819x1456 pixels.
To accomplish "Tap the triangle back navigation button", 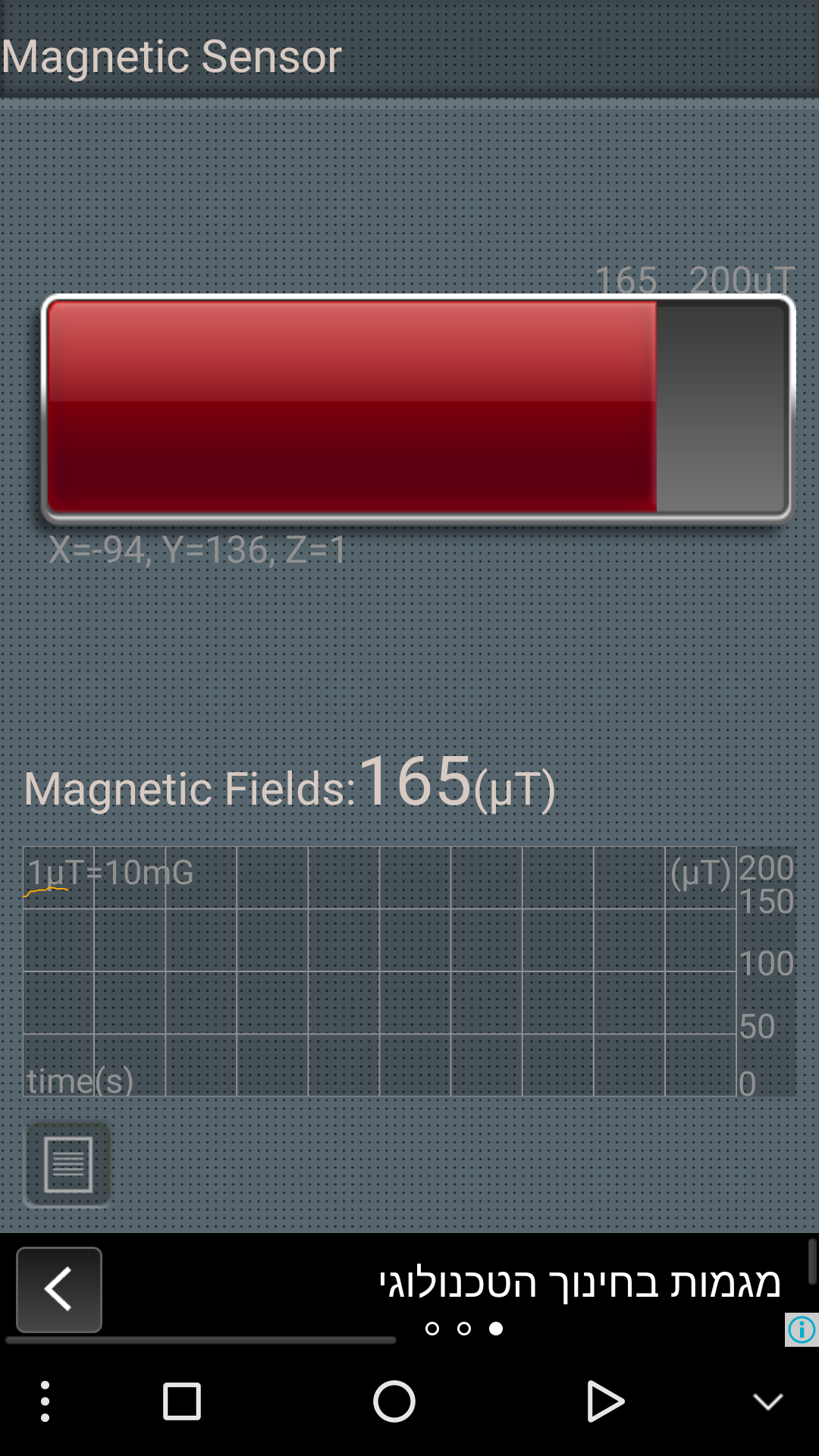I will [x=605, y=1401].
